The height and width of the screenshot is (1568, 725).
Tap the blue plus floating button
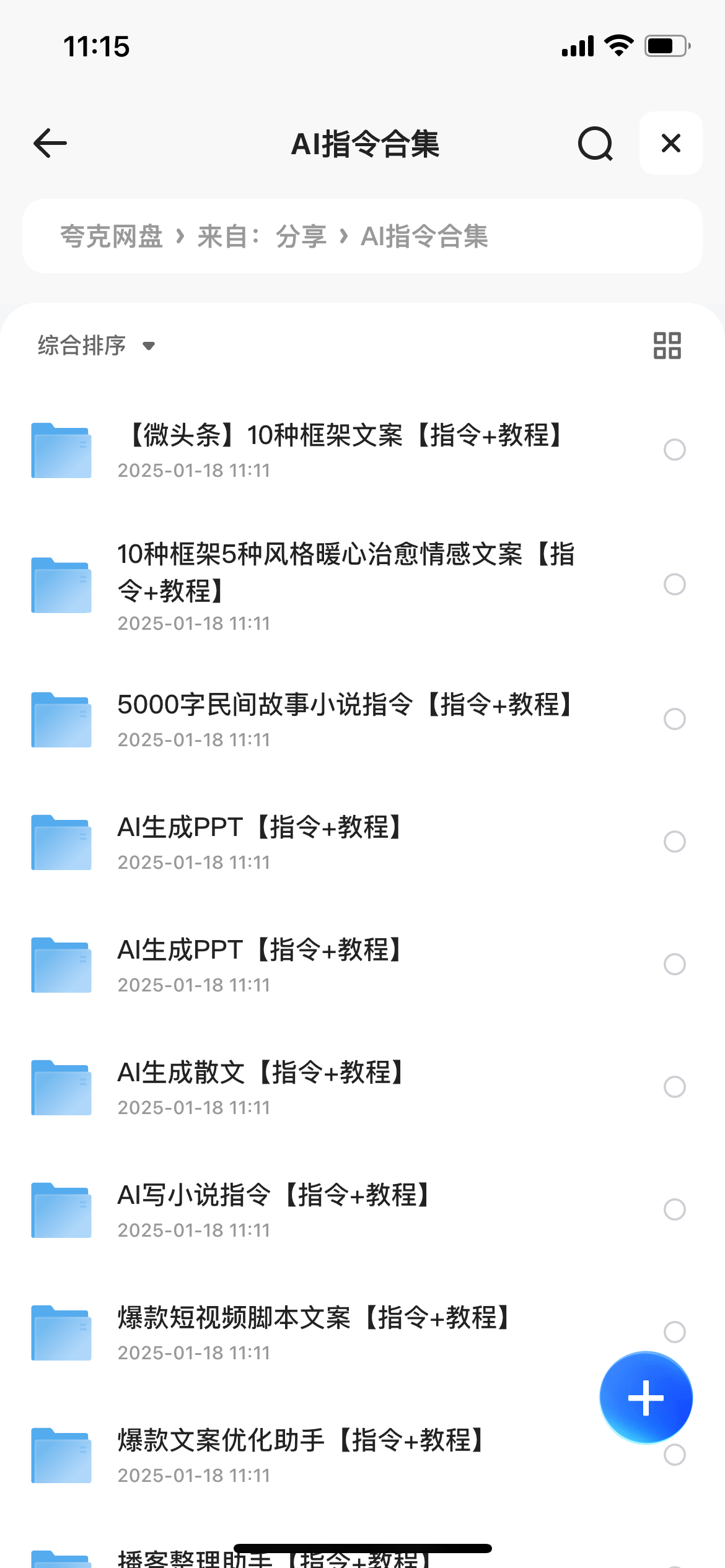pyautogui.click(x=646, y=1398)
